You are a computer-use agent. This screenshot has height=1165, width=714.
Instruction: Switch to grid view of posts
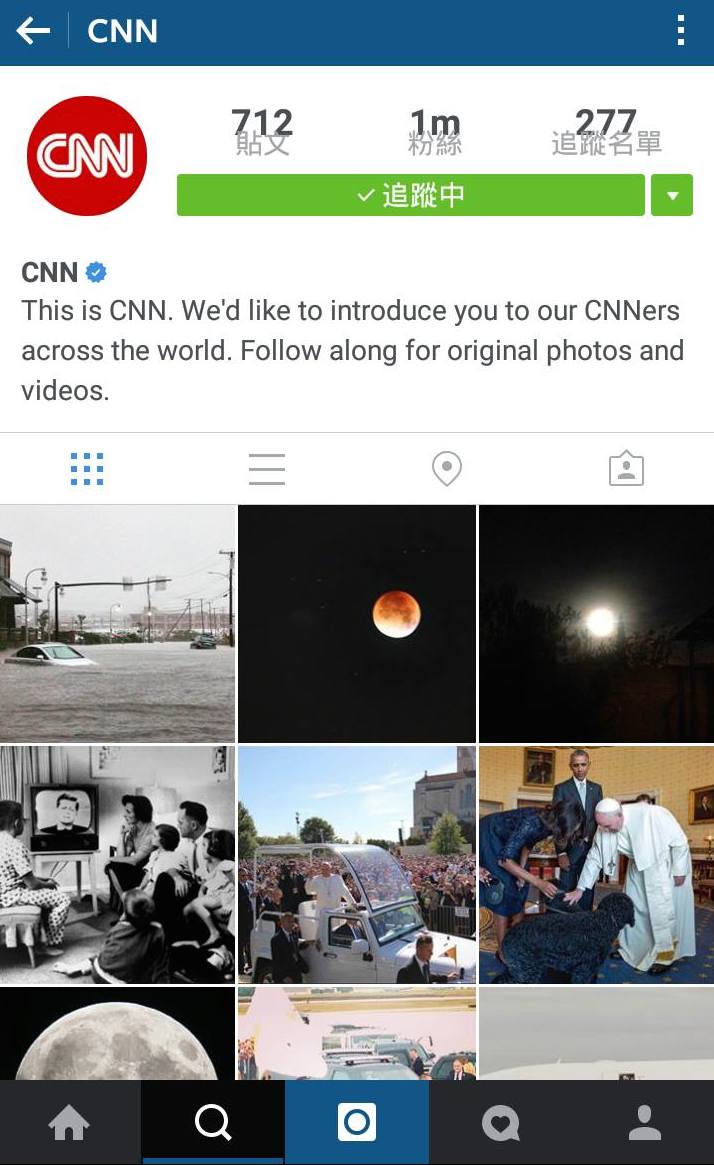[87, 469]
